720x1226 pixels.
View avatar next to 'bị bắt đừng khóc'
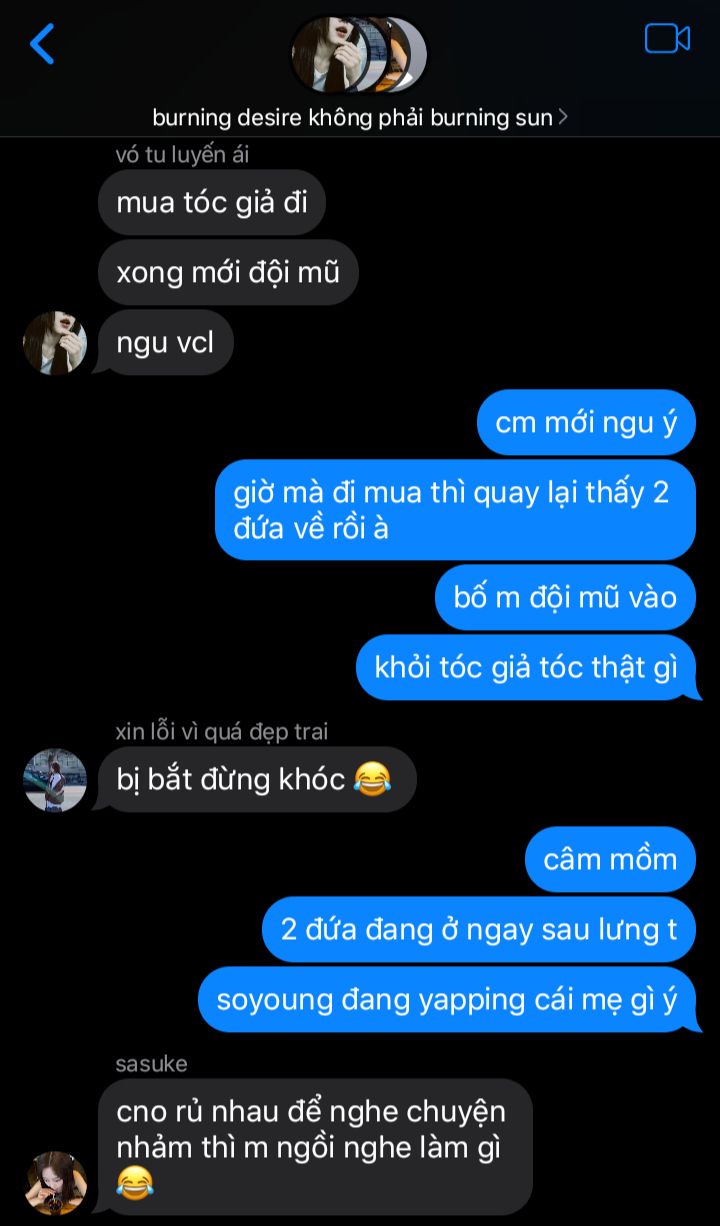coord(55,780)
